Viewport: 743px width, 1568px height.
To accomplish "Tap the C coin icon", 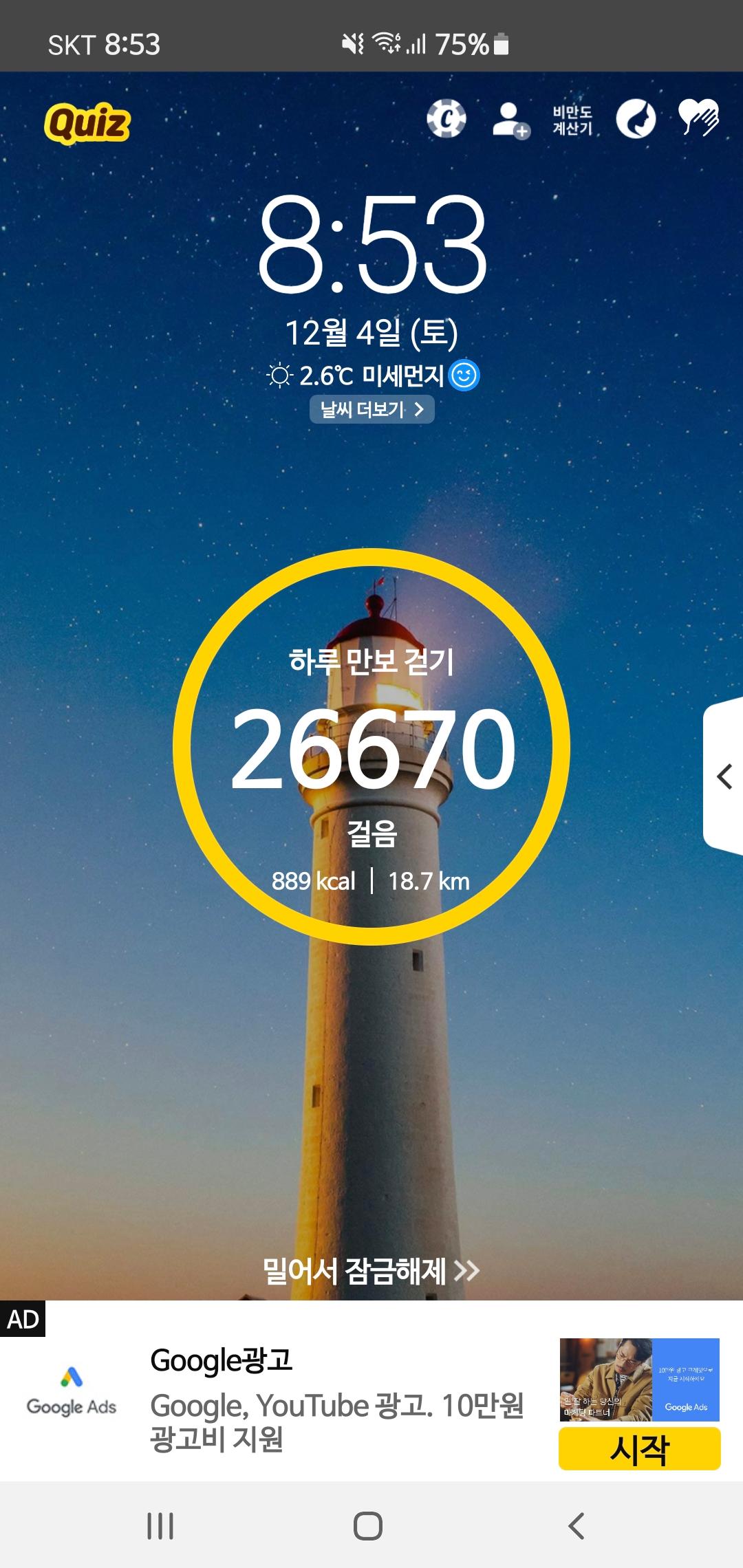I will click(x=446, y=119).
